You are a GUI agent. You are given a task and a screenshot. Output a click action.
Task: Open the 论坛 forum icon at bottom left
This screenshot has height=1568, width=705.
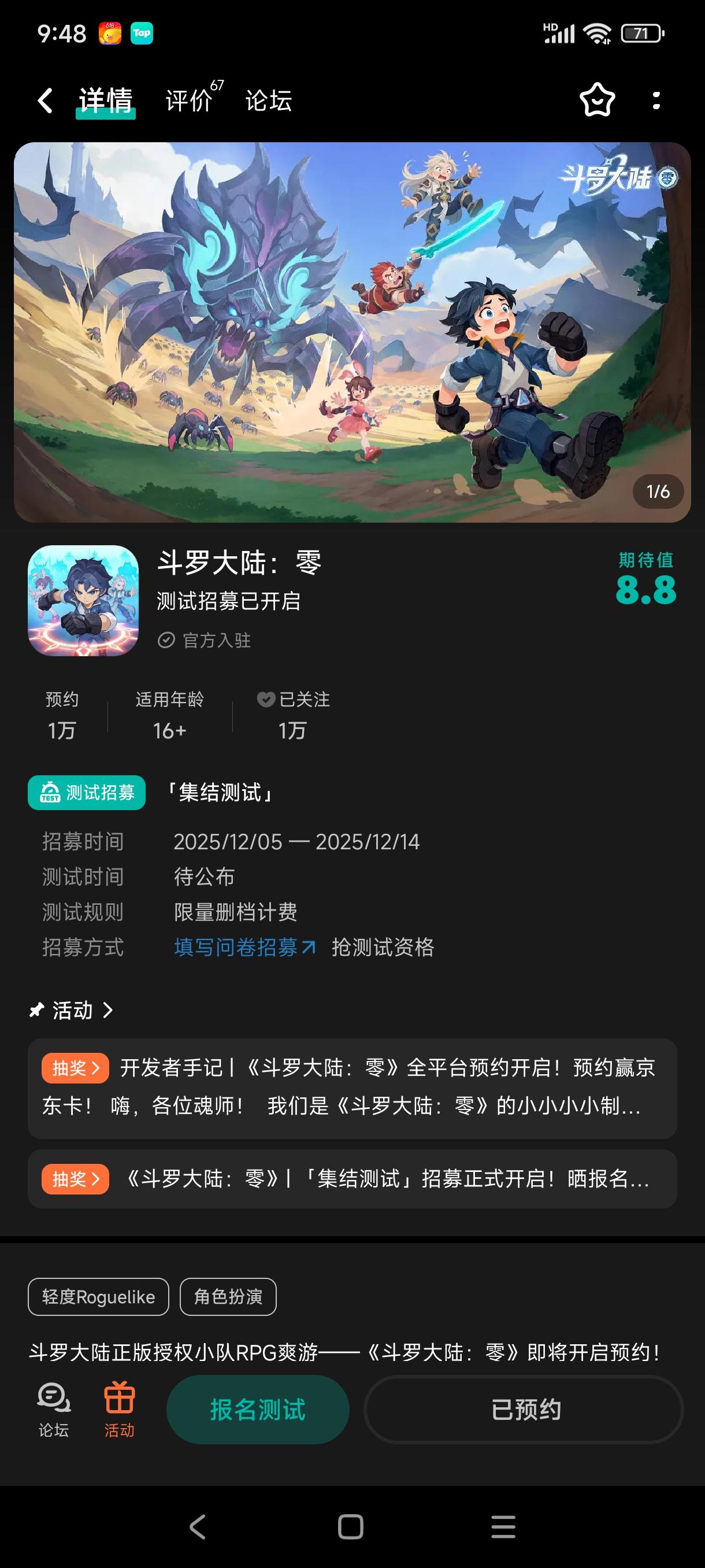(x=54, y=1409)
